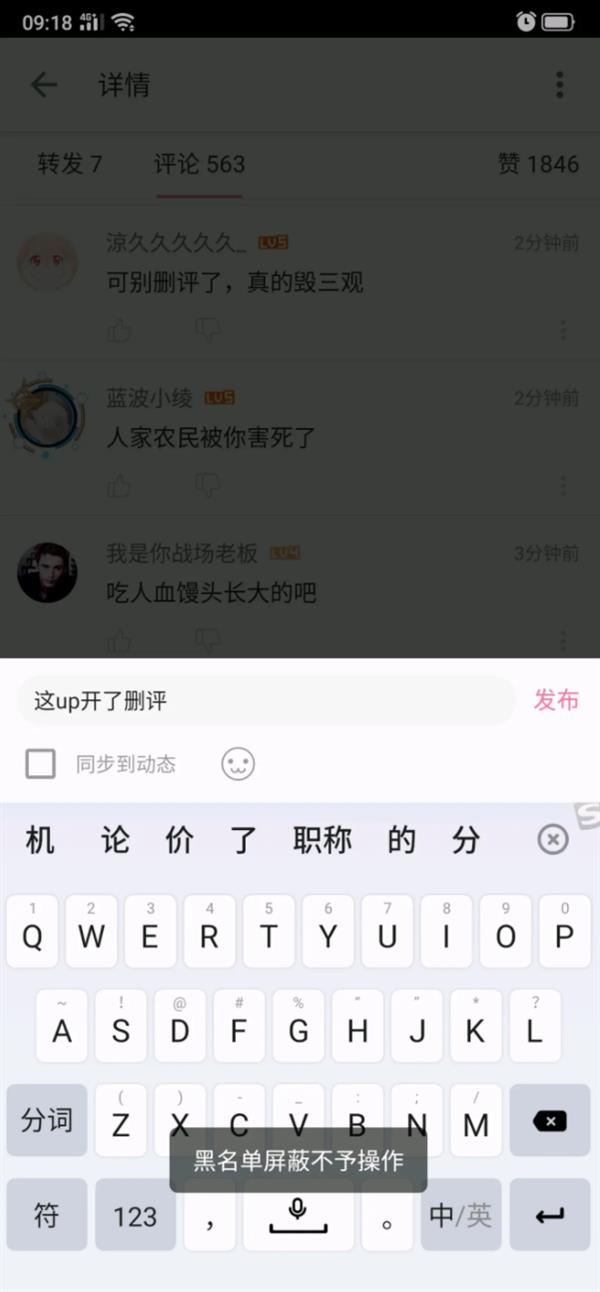Switch to the 评论 563 tab
This screenshot has width=600, height=1292.
pos(199,164)
